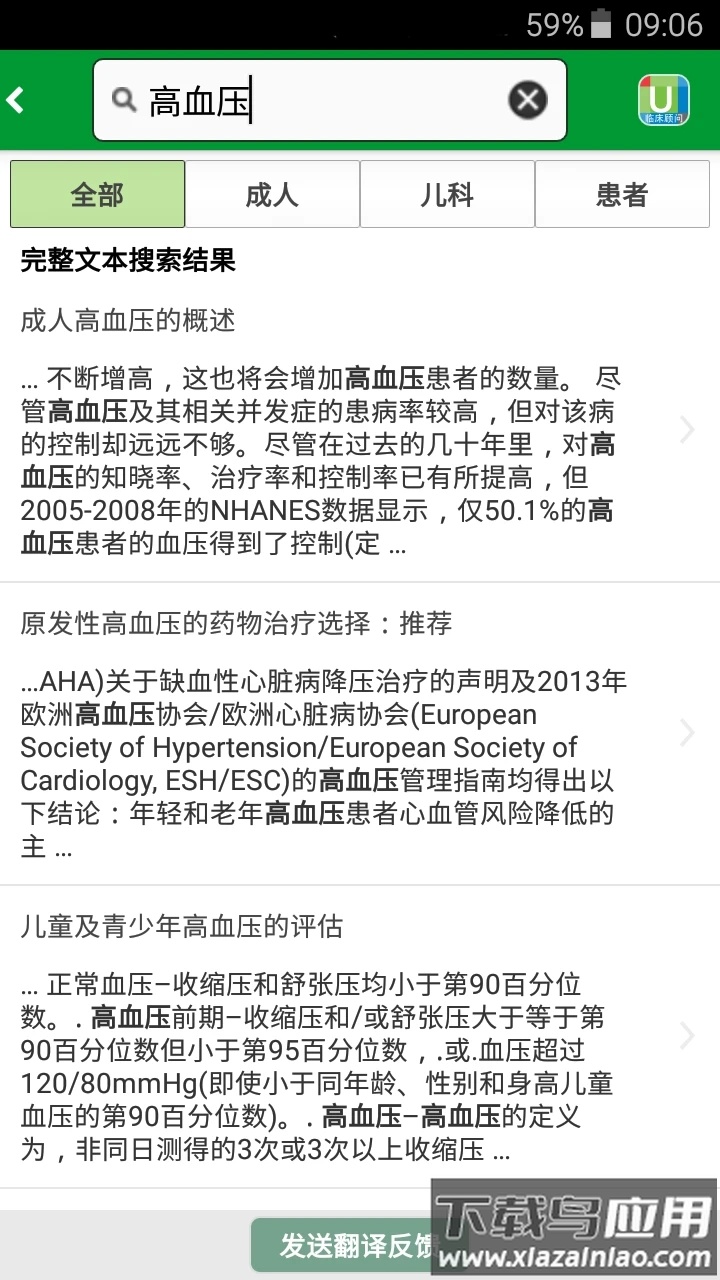The height and width of the screenshot is (1280, 720).
Task: Switch to the 儿科 tab
Action: [x=447, y=195]
